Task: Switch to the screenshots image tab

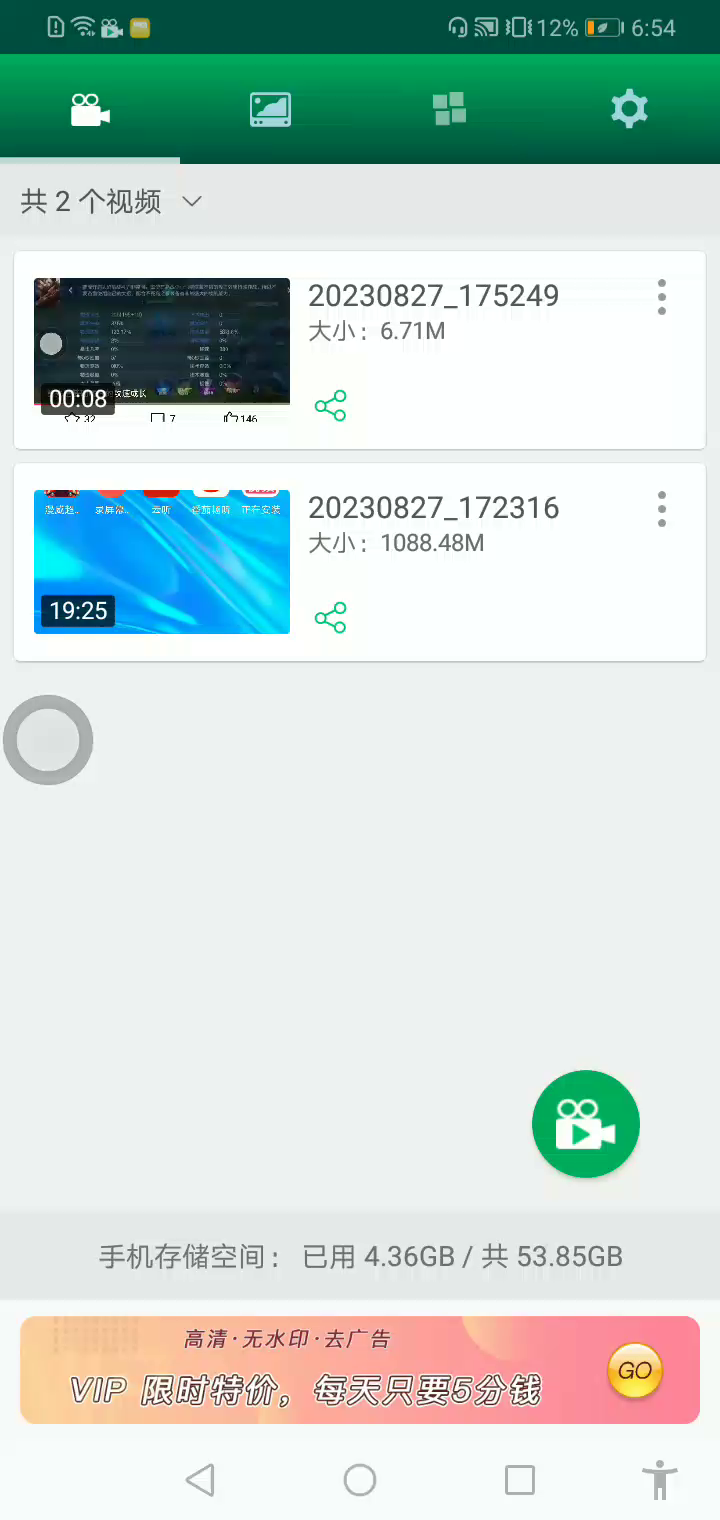Action: (x=270, y=109)
